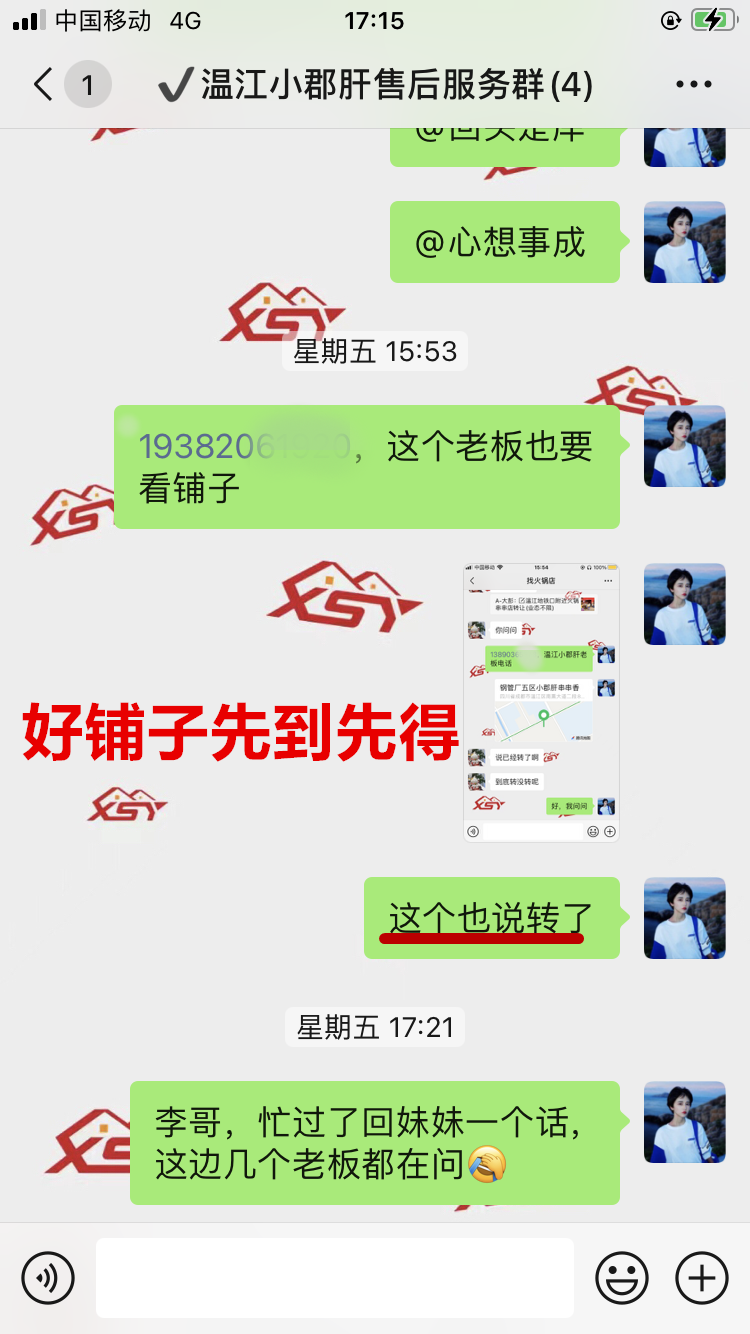The width and height of the screenshot is (750, 1334).
Task: Open the shared chat screenshot image
Action: coord(541,702)
